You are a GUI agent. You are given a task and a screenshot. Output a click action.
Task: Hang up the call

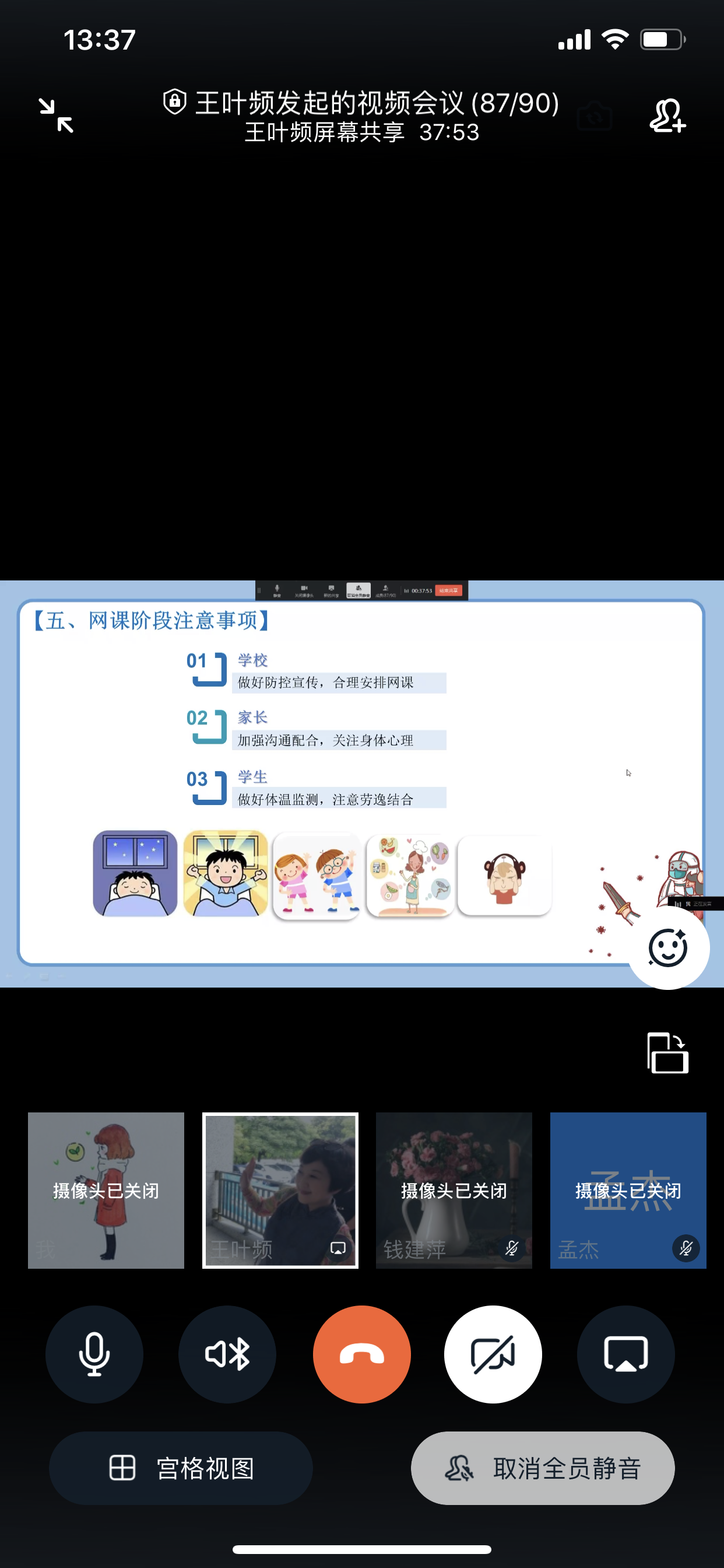pos(361,1354)
